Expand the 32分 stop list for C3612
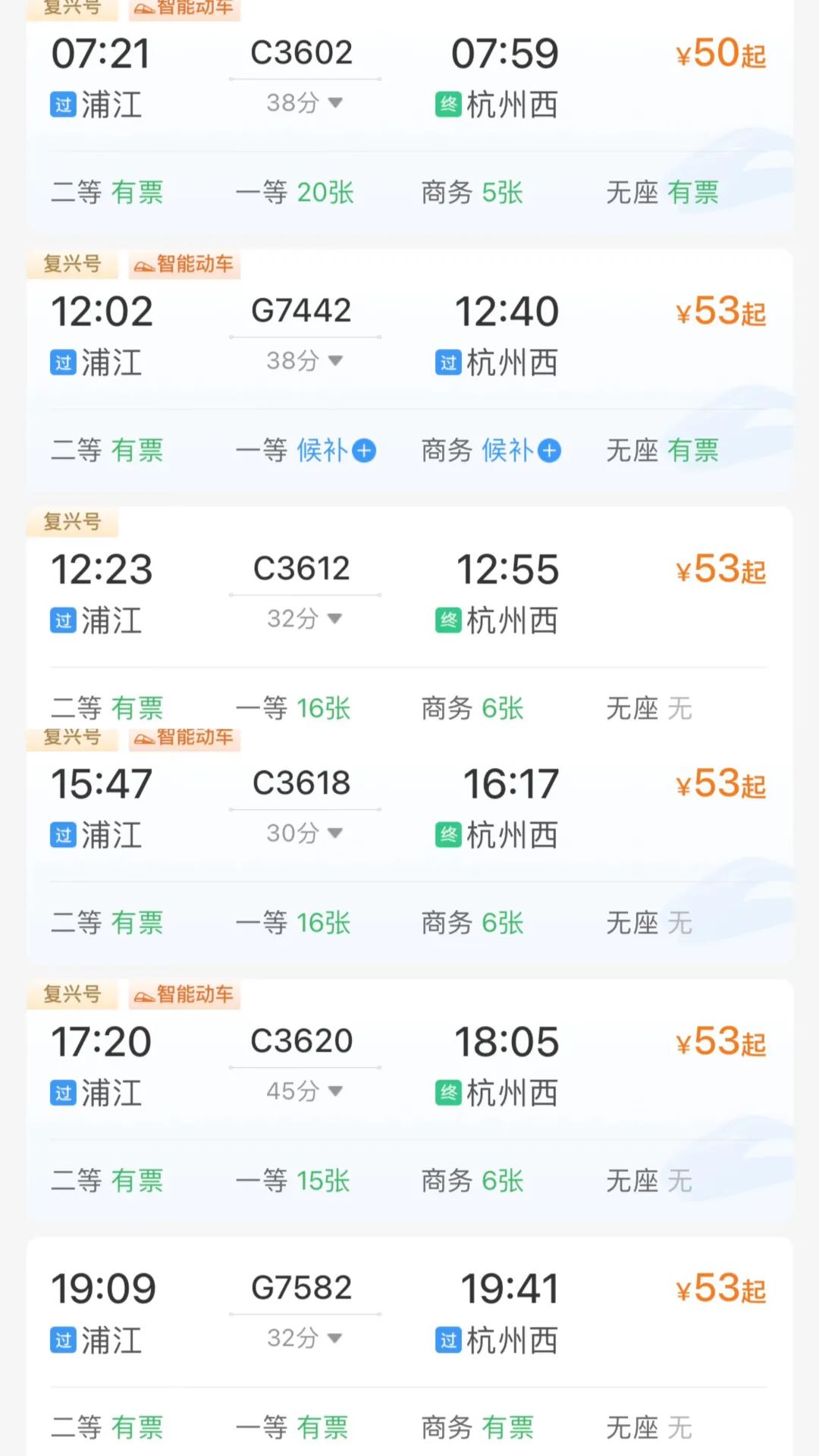Screen dimensions: 819x1456 point(305,618)
